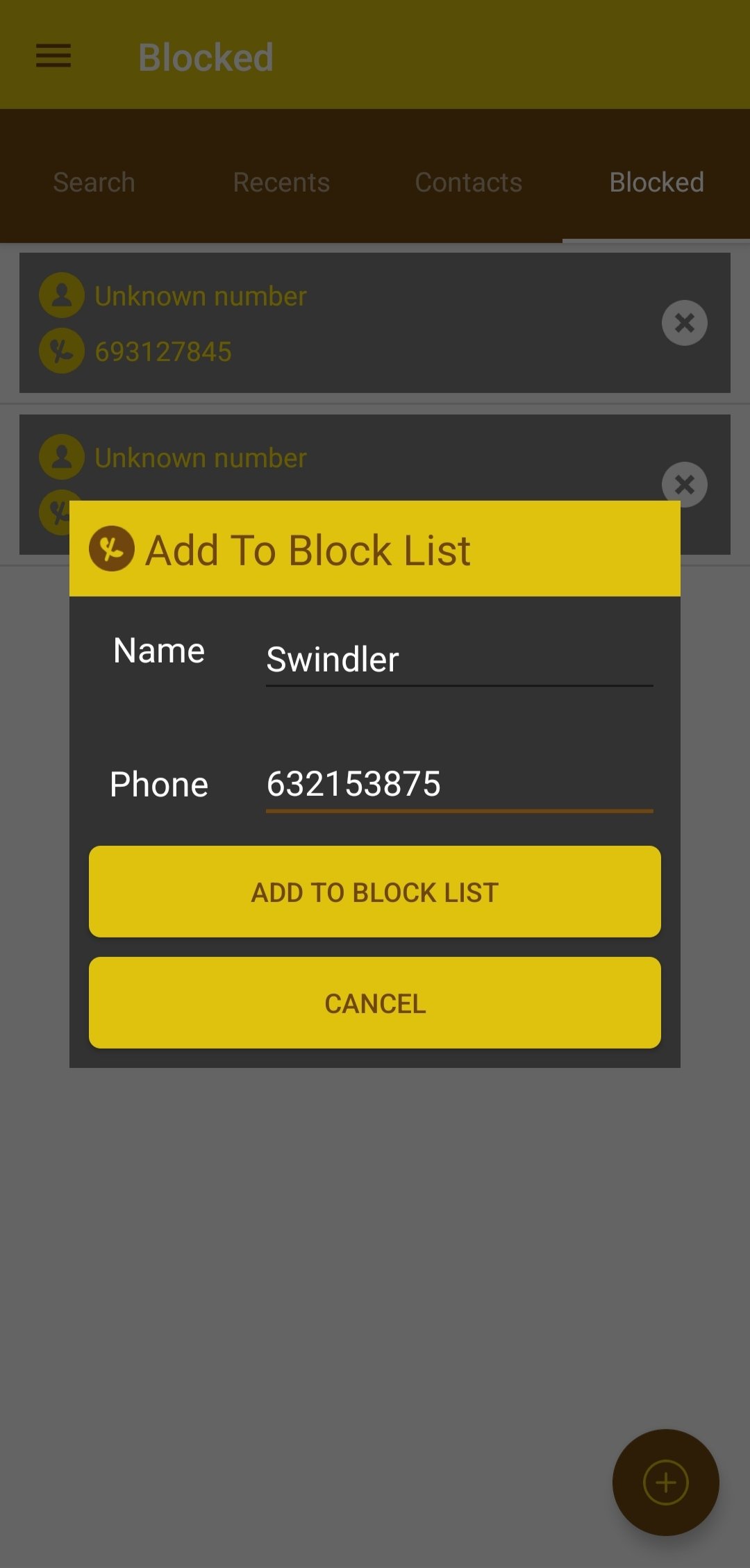Screen dimensions: 750x1568
Task: Open the Contacts tab
Action: (x=469, y=183)
